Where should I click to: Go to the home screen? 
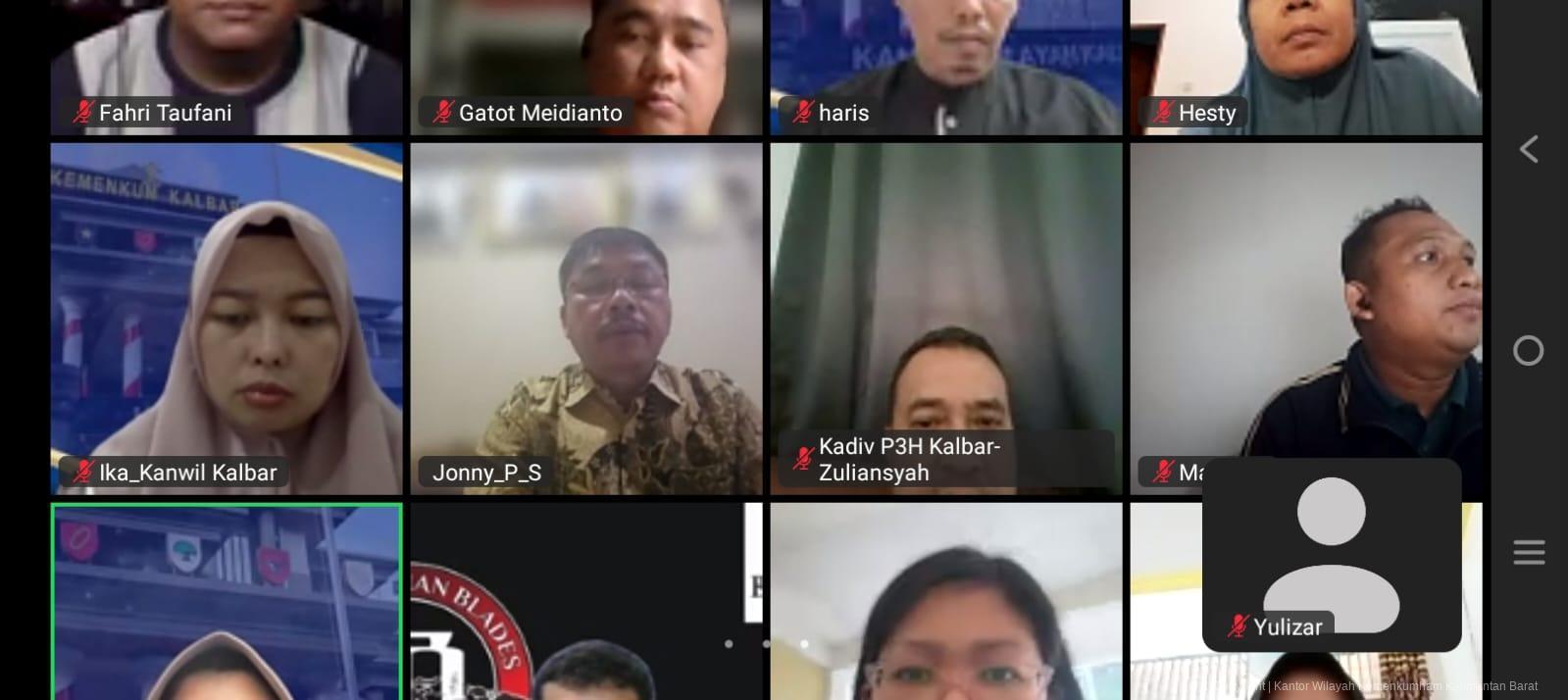tap(1528, 350)
